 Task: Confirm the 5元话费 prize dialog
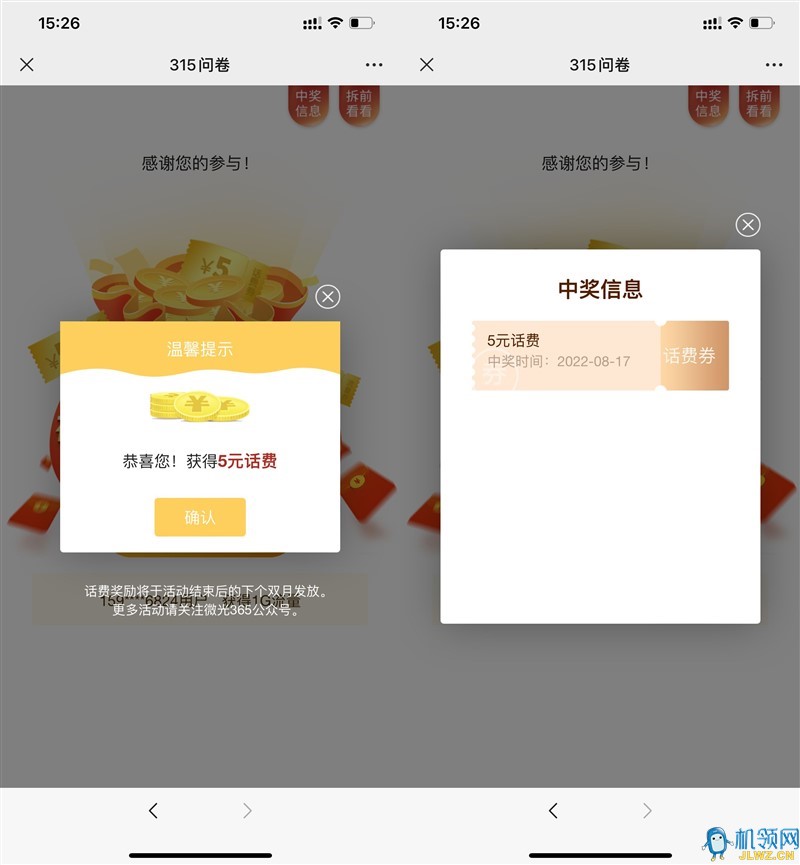click(x=200, y=517)
